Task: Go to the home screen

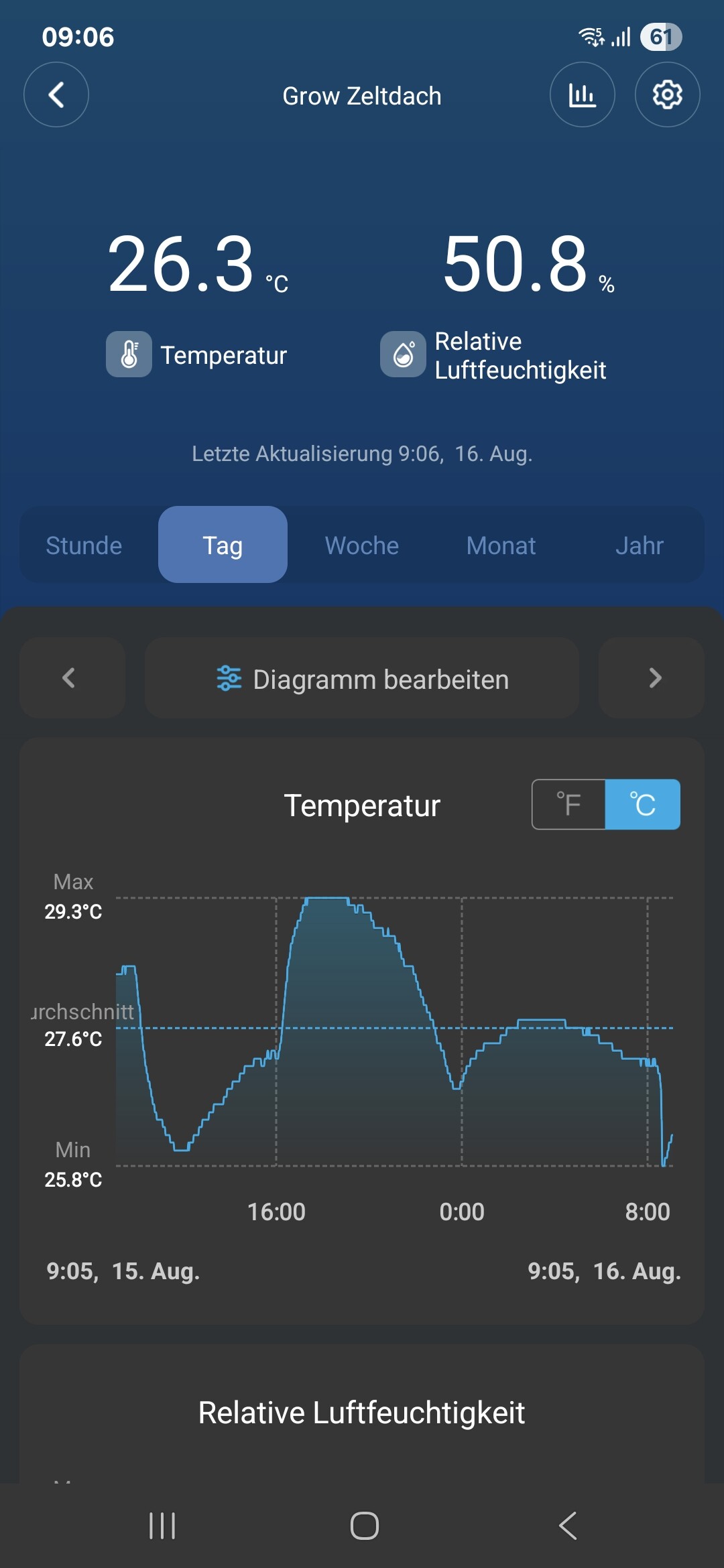Action: 364,1526
